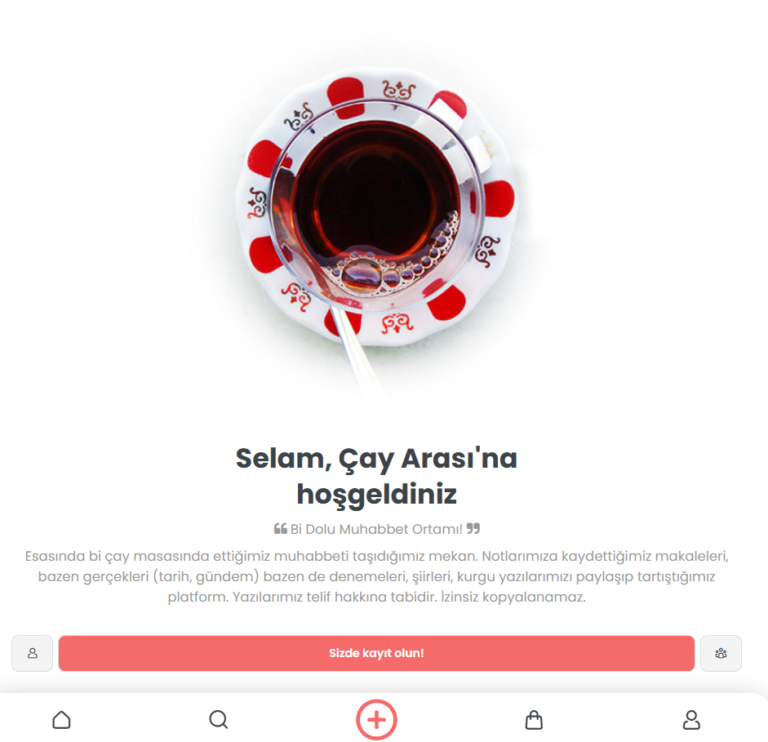Image resolution: width=768 pixels, height=742 pixels.
Task: Go to the Home tab
Action: click(x=62, y=720)
